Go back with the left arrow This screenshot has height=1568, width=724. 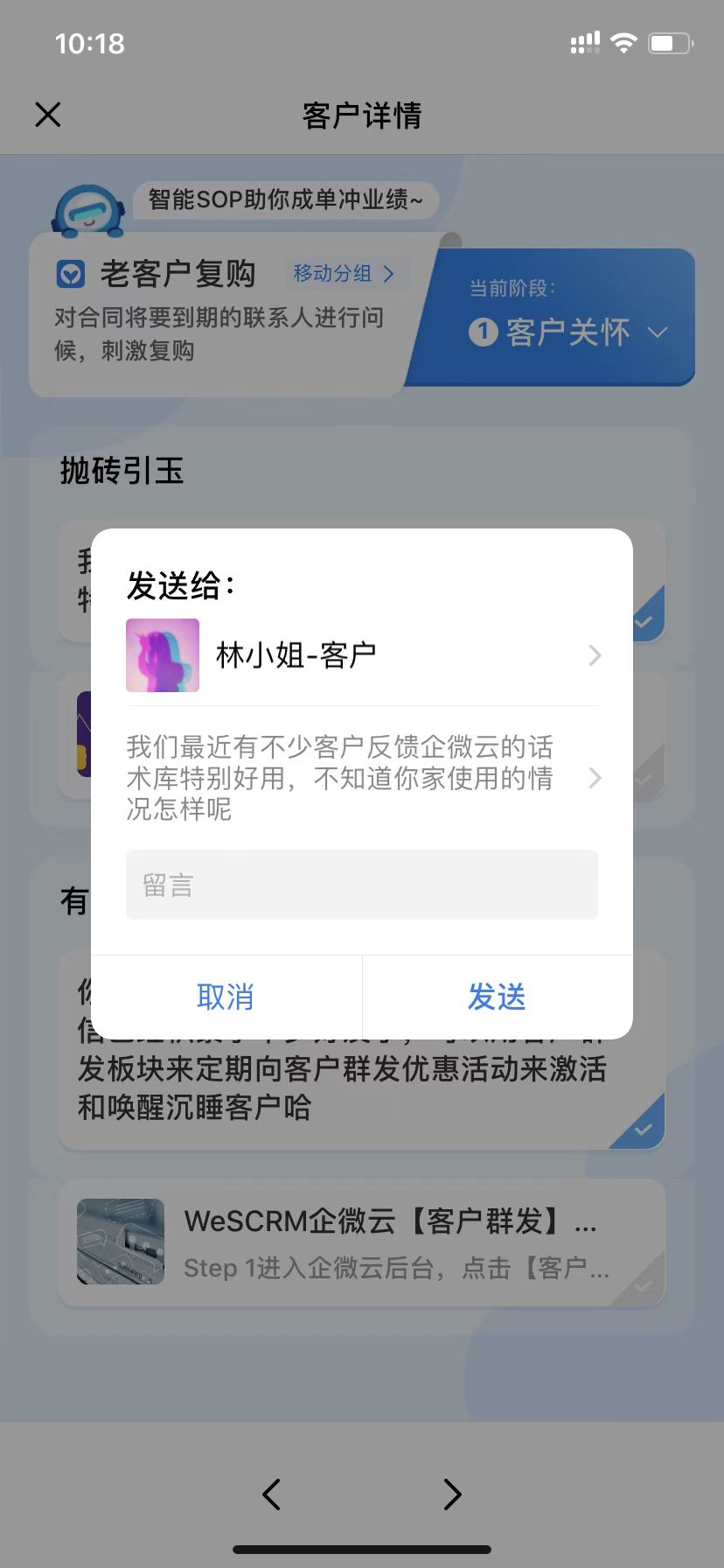[272, 1494]
